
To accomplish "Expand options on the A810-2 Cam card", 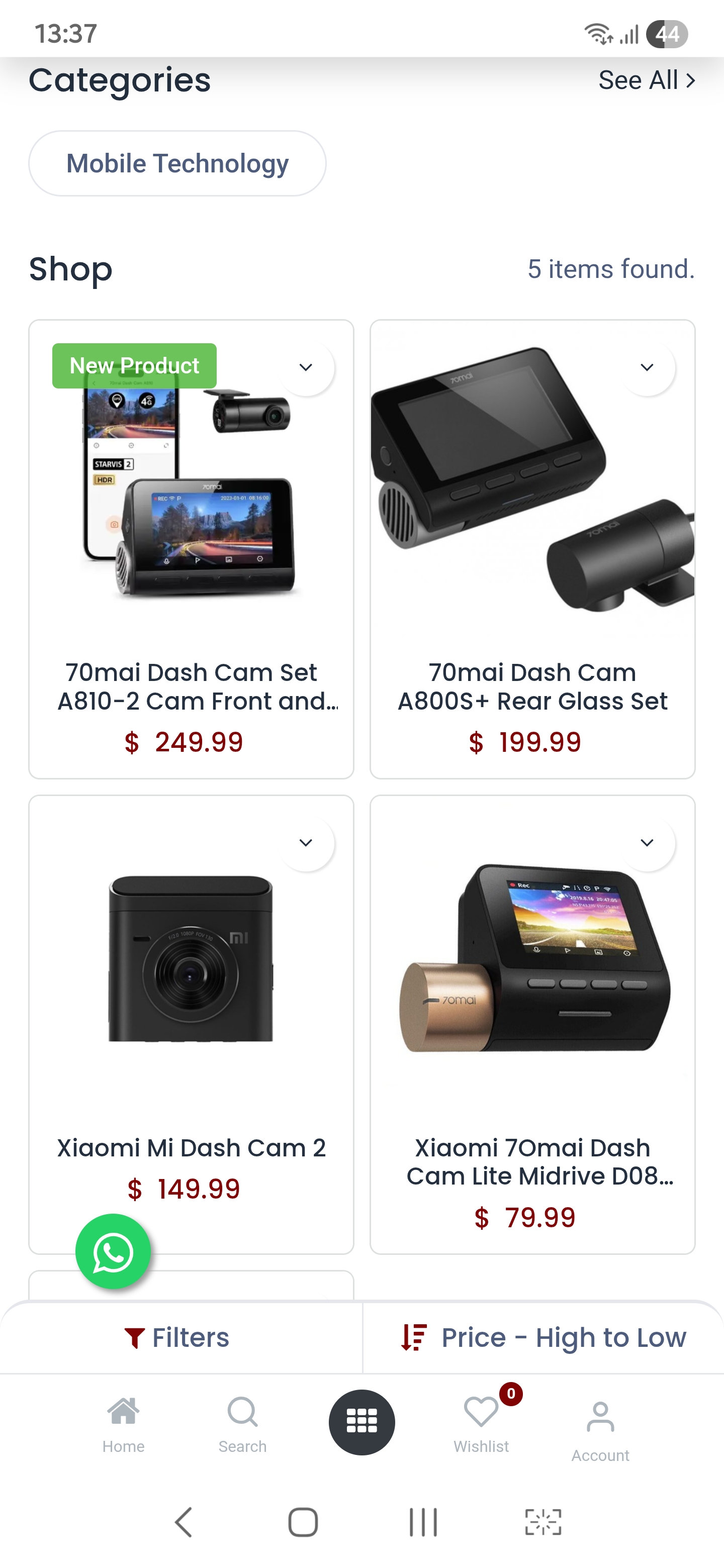I will pyautogui.click(x=306, y=368).
